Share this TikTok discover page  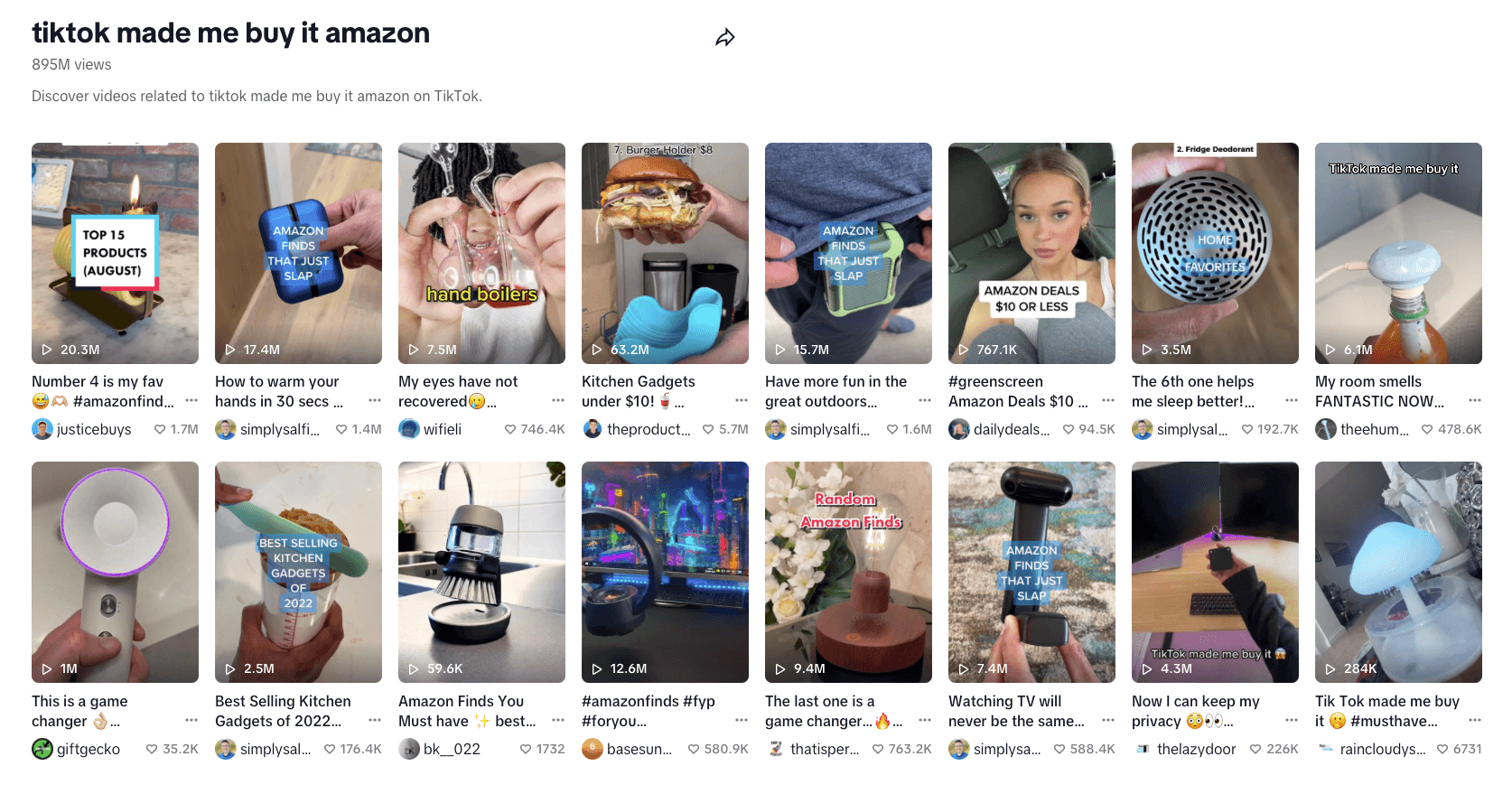724,38
